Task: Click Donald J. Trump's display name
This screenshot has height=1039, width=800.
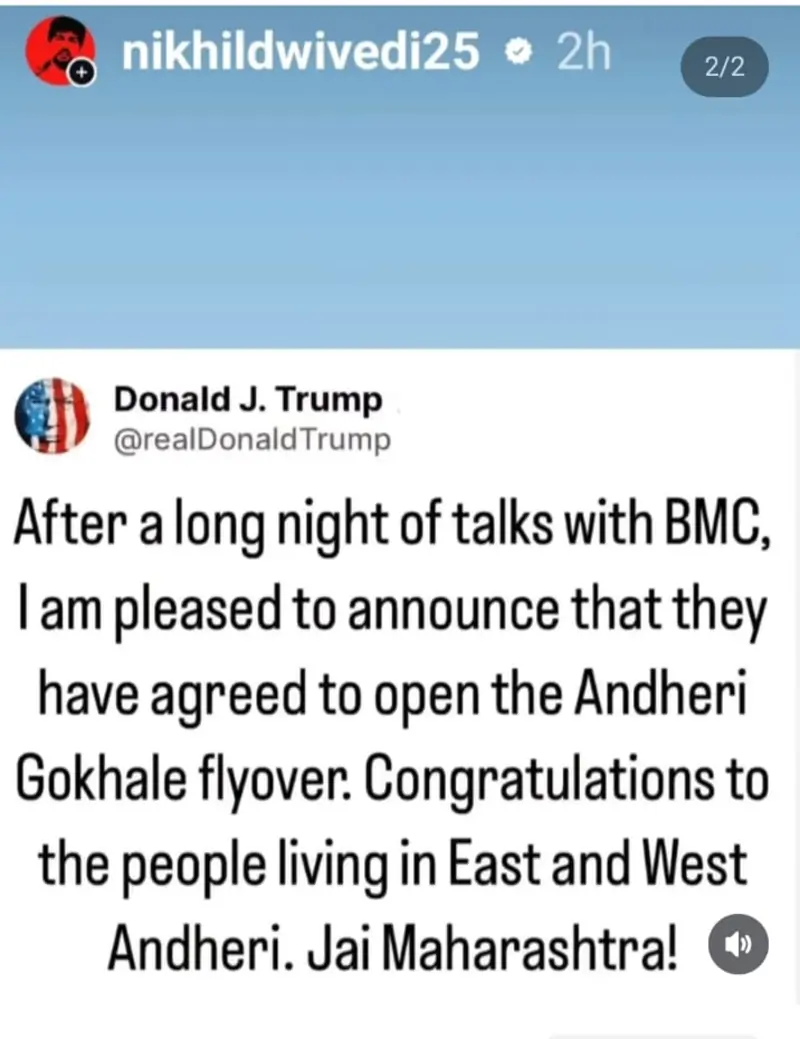Action: [x=249, y=398]
